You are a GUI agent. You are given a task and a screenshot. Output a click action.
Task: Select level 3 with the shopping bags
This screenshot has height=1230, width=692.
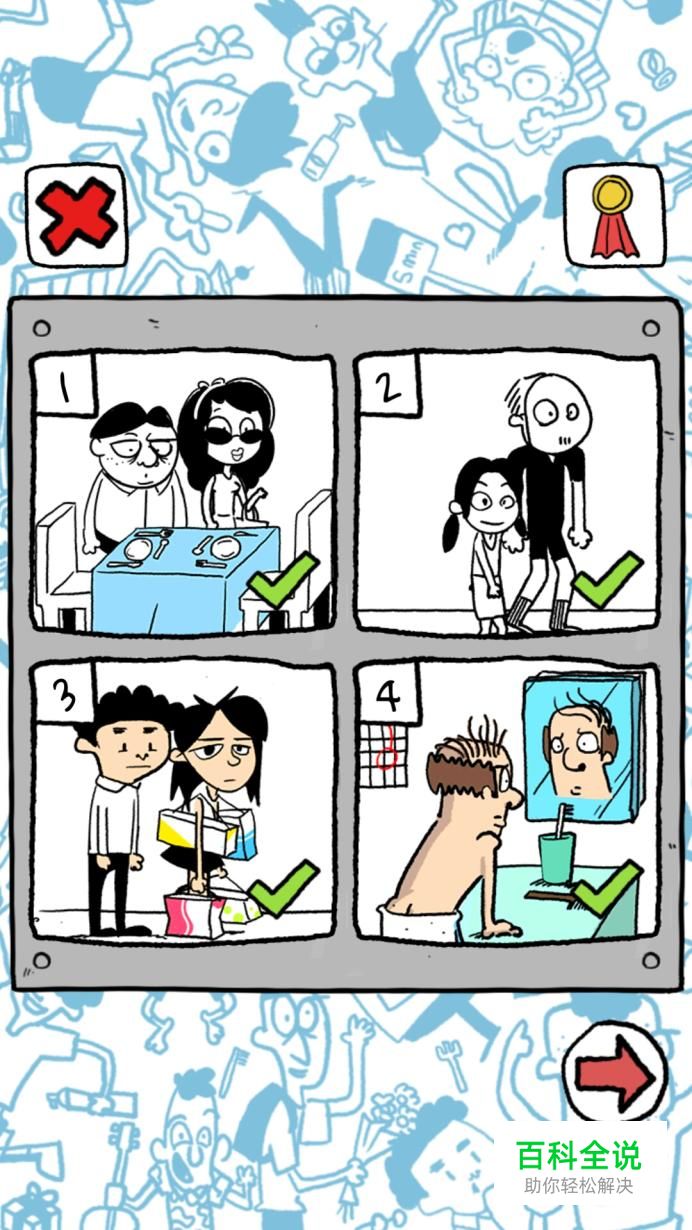183,800
